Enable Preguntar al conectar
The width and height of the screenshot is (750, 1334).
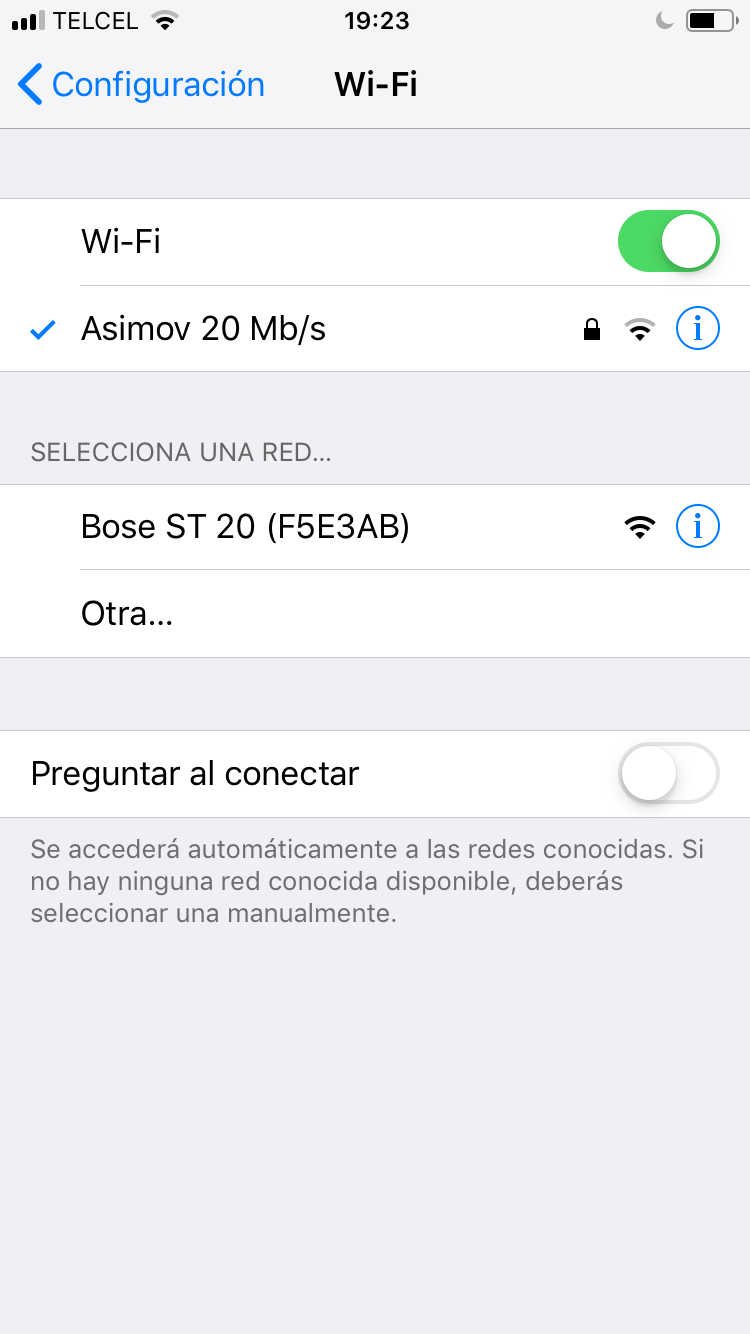pos(668,774)
